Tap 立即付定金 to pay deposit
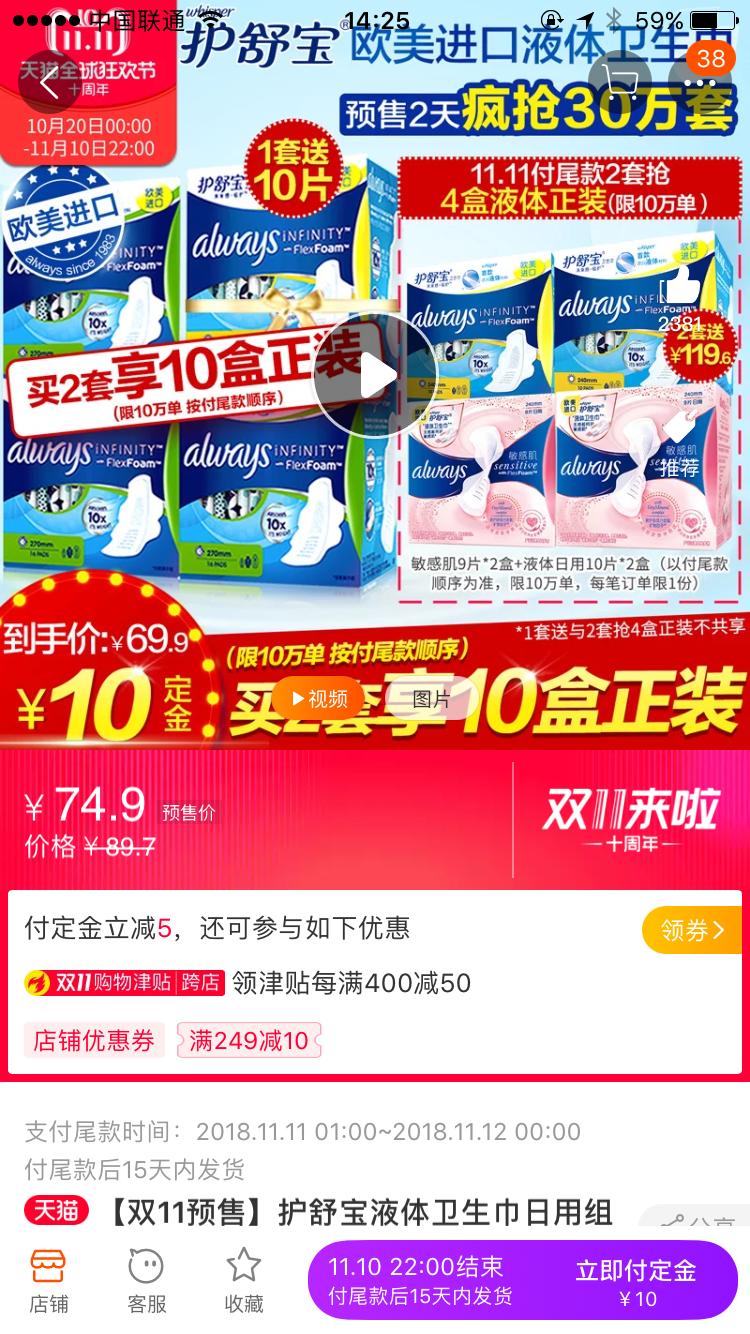 pyautogui.click(x=636, y=1280)
